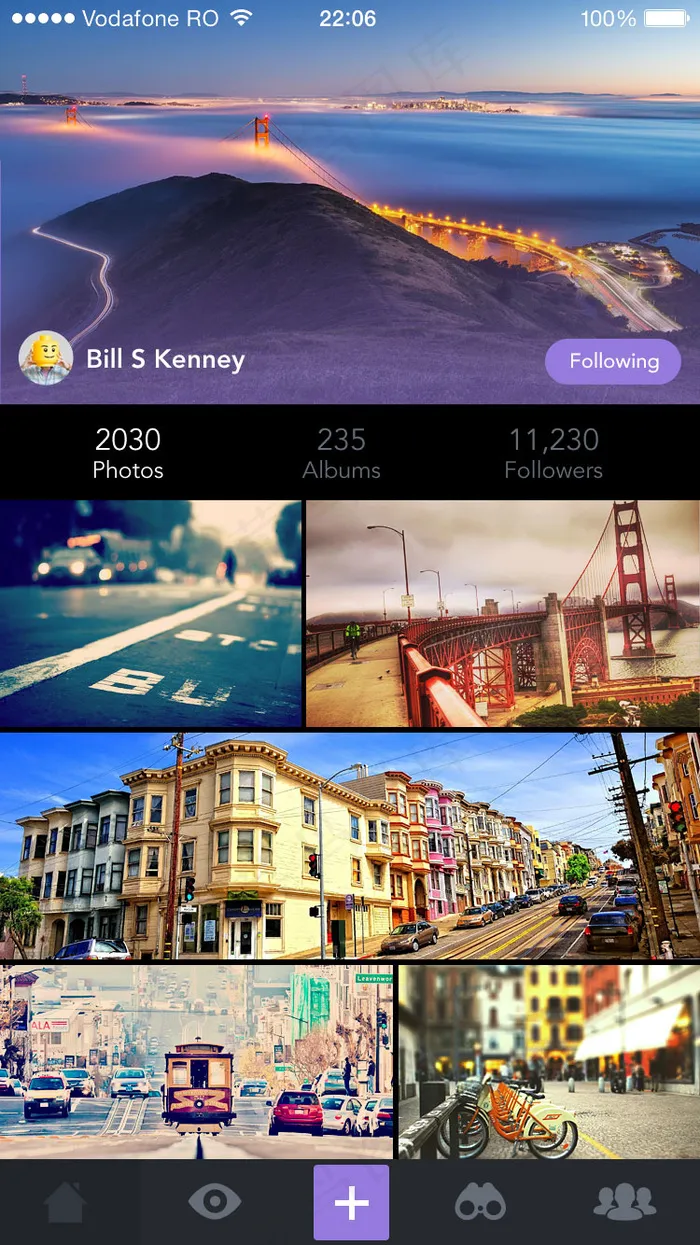Show the Followers tab
The height and width of the screenshot is (1245, 700).
(553, 453)
